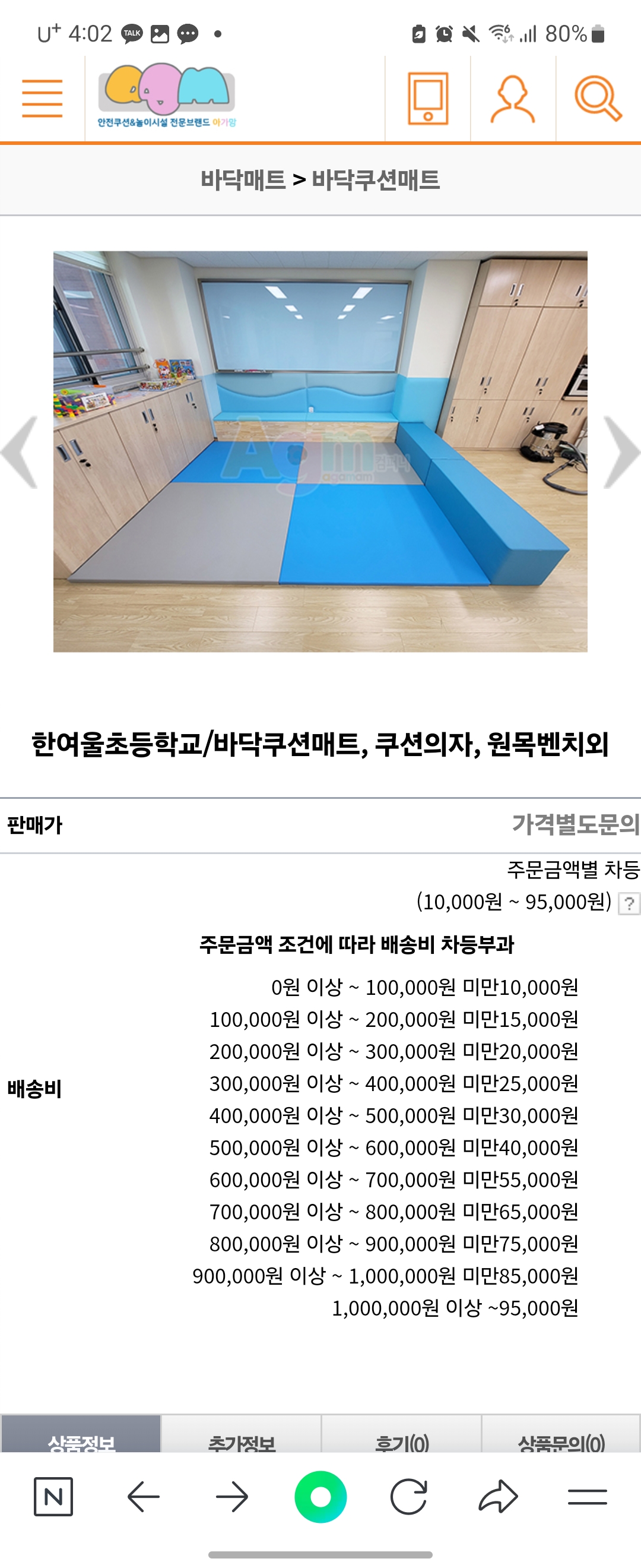Go forward in the browser

[231, 1496]
